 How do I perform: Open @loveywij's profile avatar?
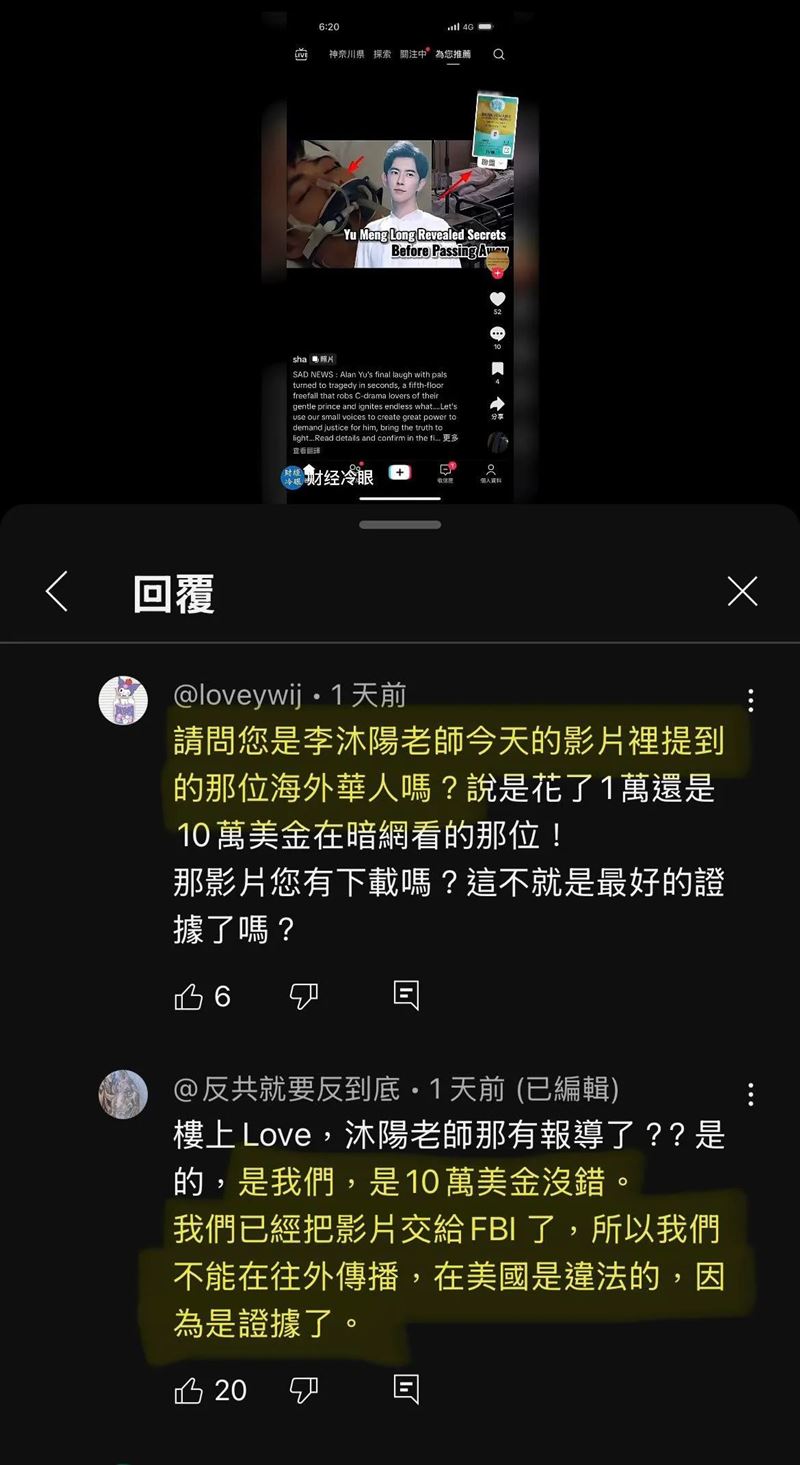point(123,700)
